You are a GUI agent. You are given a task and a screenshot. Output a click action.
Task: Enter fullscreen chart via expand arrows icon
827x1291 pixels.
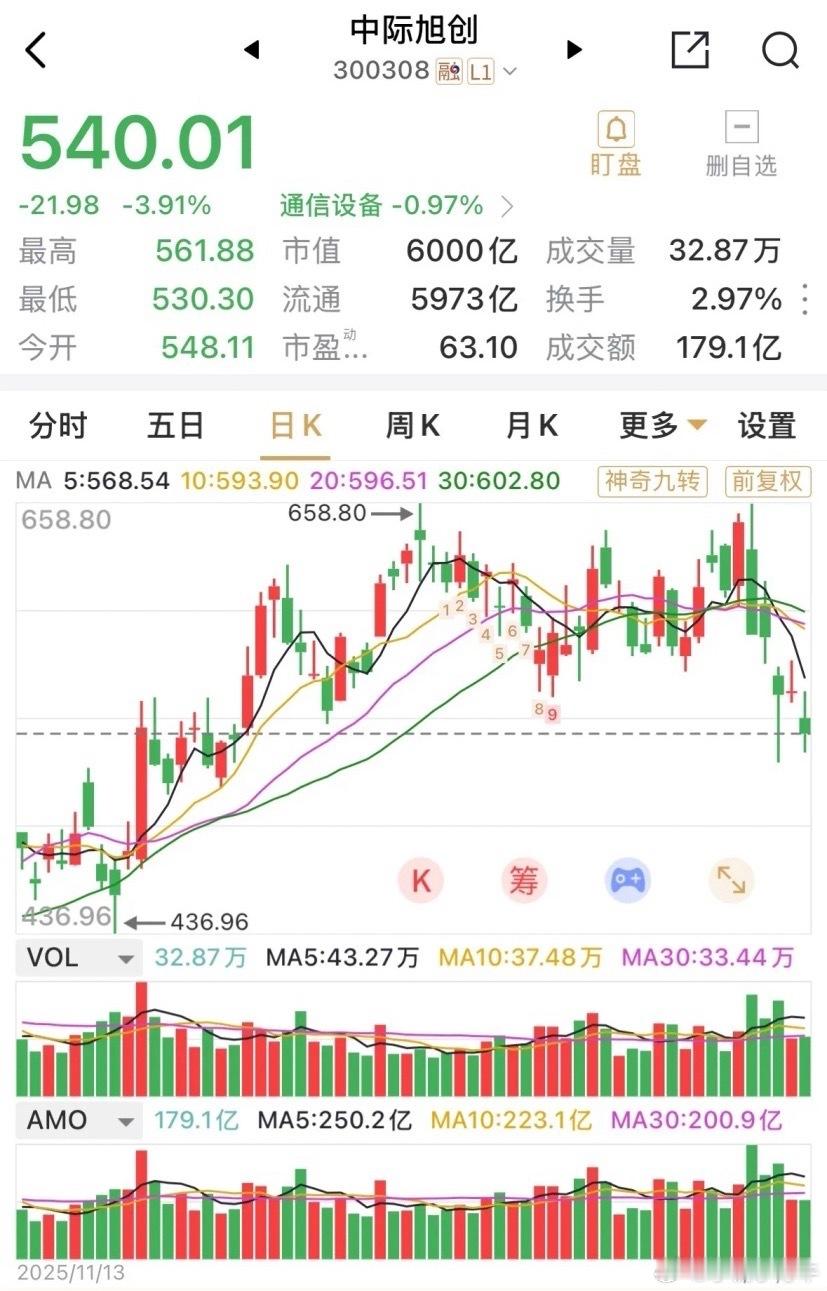(731, 880)
